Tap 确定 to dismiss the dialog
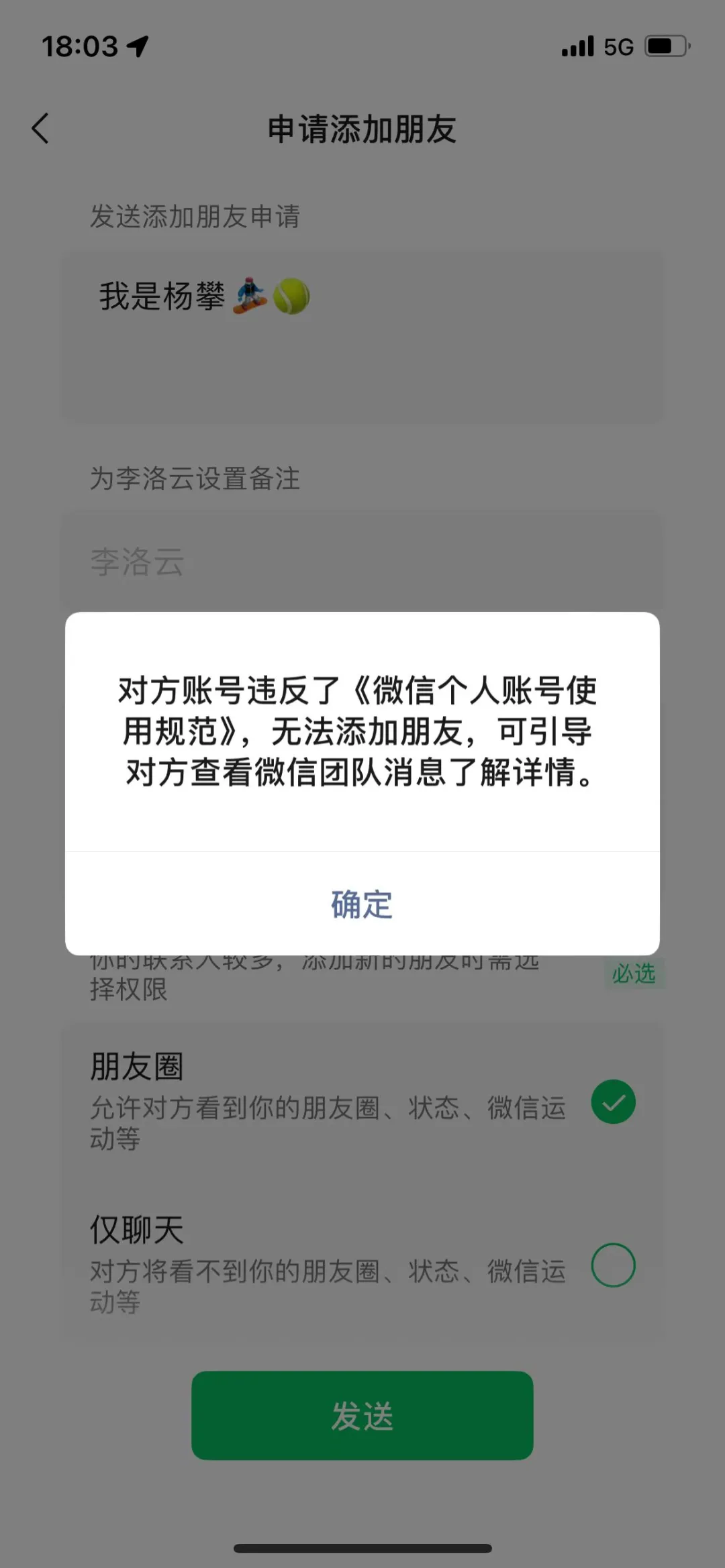 (x=362, y=904)
